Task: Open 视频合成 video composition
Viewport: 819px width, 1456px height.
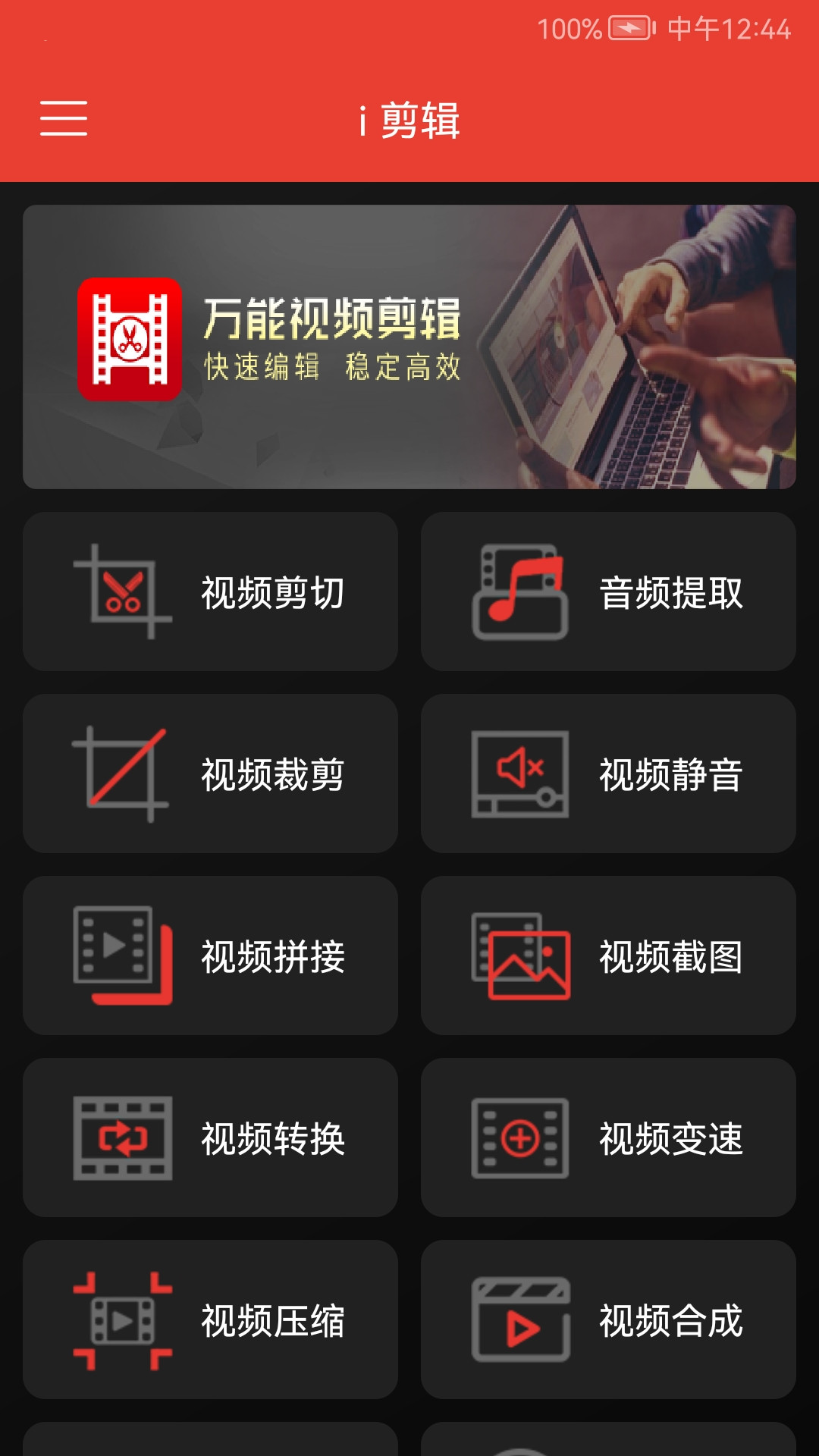Action: [608, 1319]
